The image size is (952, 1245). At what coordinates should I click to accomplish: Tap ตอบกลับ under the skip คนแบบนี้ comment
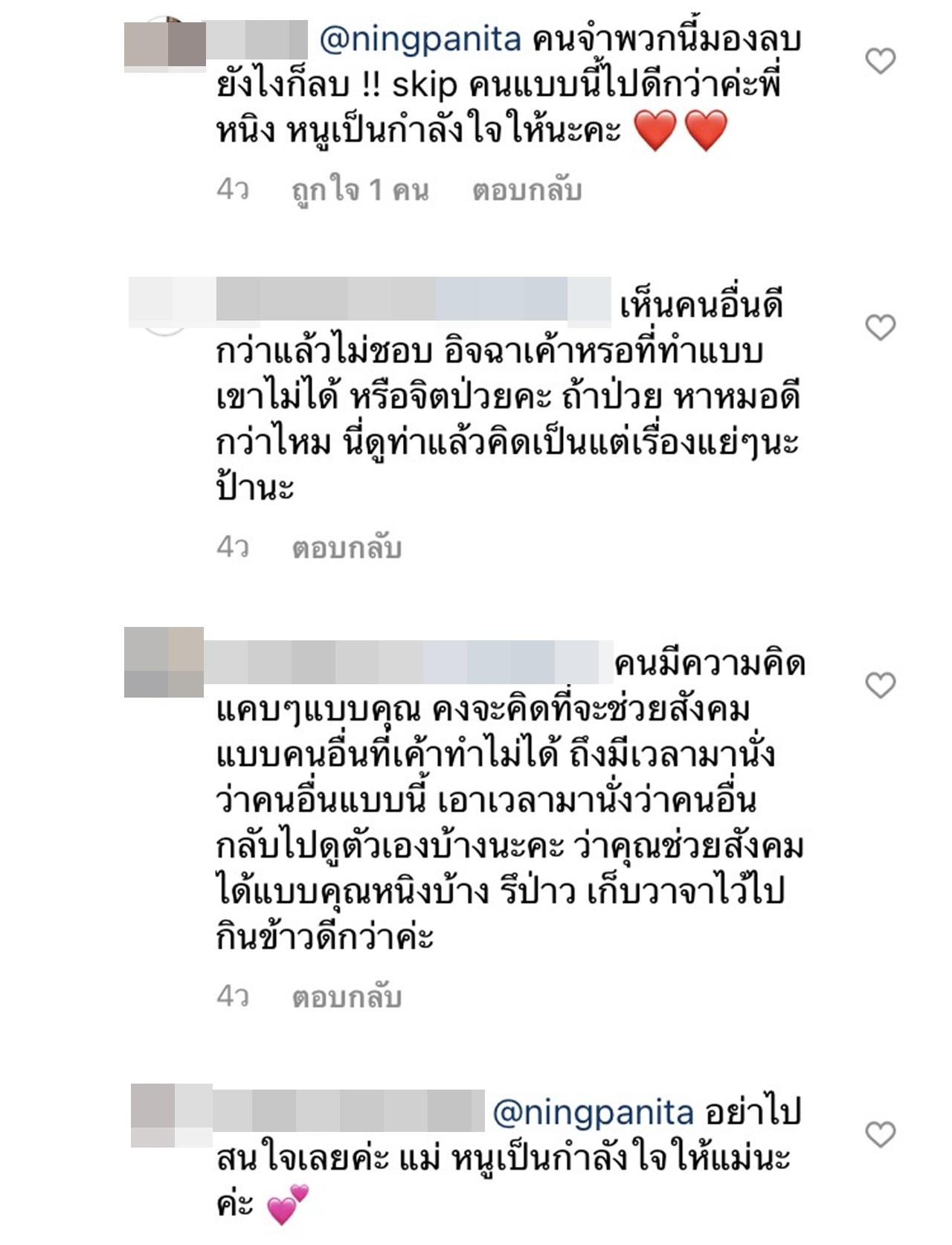[527, 191]
